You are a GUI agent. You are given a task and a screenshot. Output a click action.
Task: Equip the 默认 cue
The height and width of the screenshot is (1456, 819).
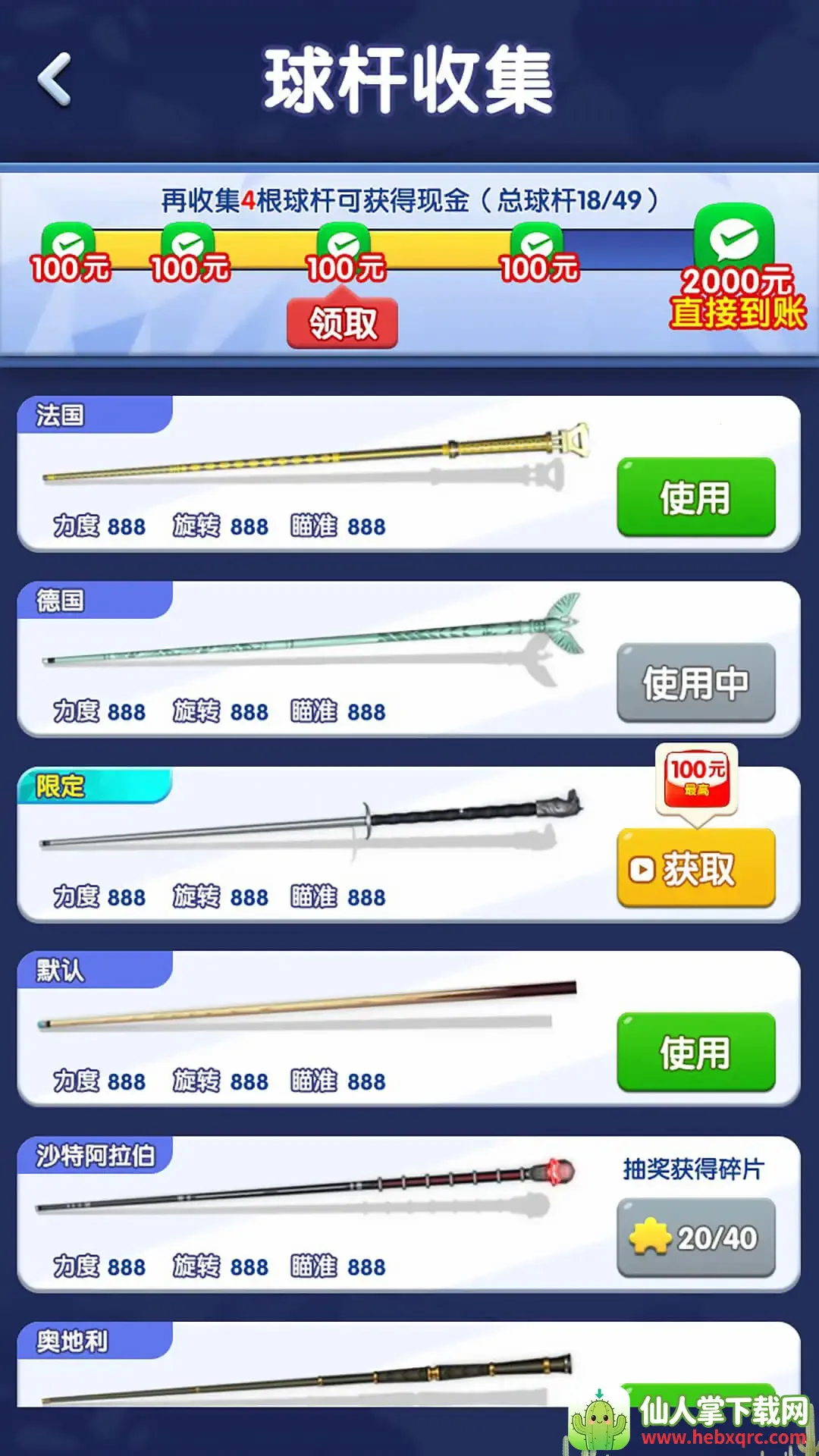click(x=695, y=1053)
